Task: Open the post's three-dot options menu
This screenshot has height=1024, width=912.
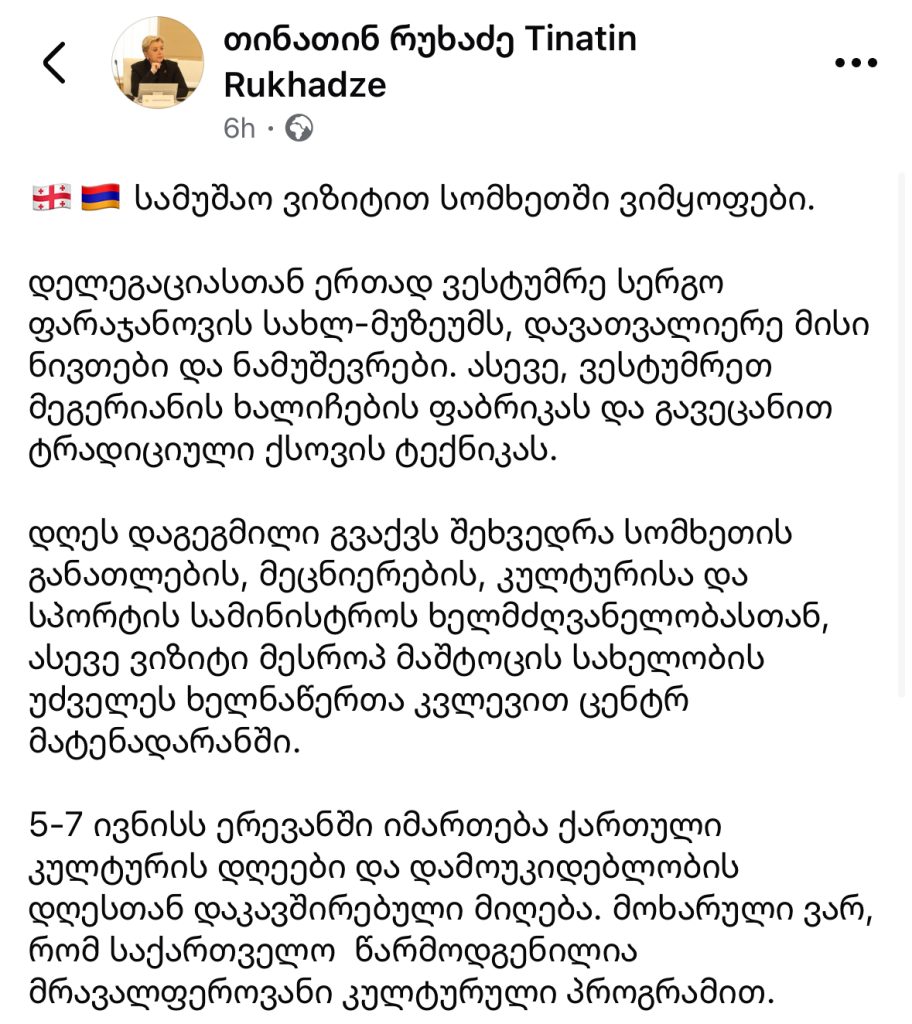Action: click(x=855, y=63)
